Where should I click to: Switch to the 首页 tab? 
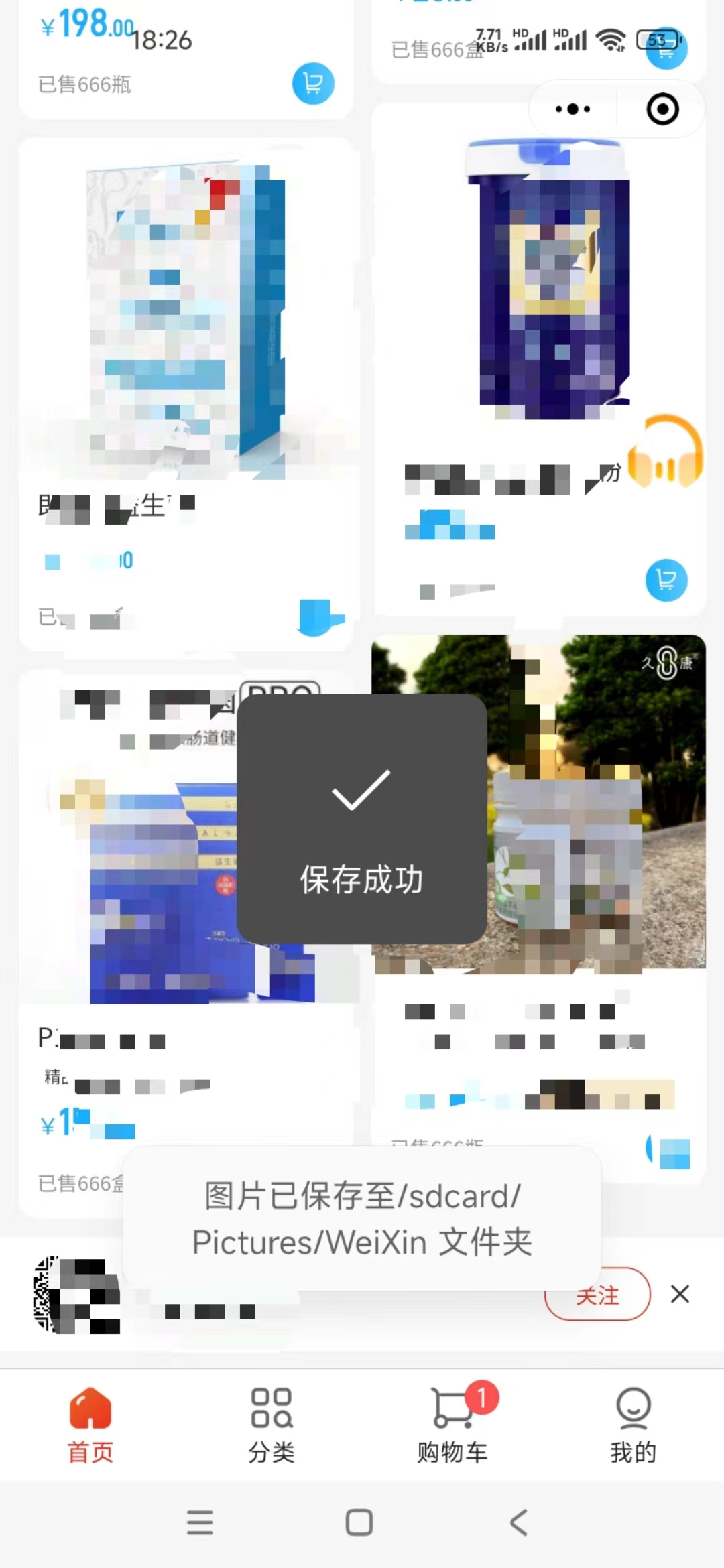(x=90, y=1424)
